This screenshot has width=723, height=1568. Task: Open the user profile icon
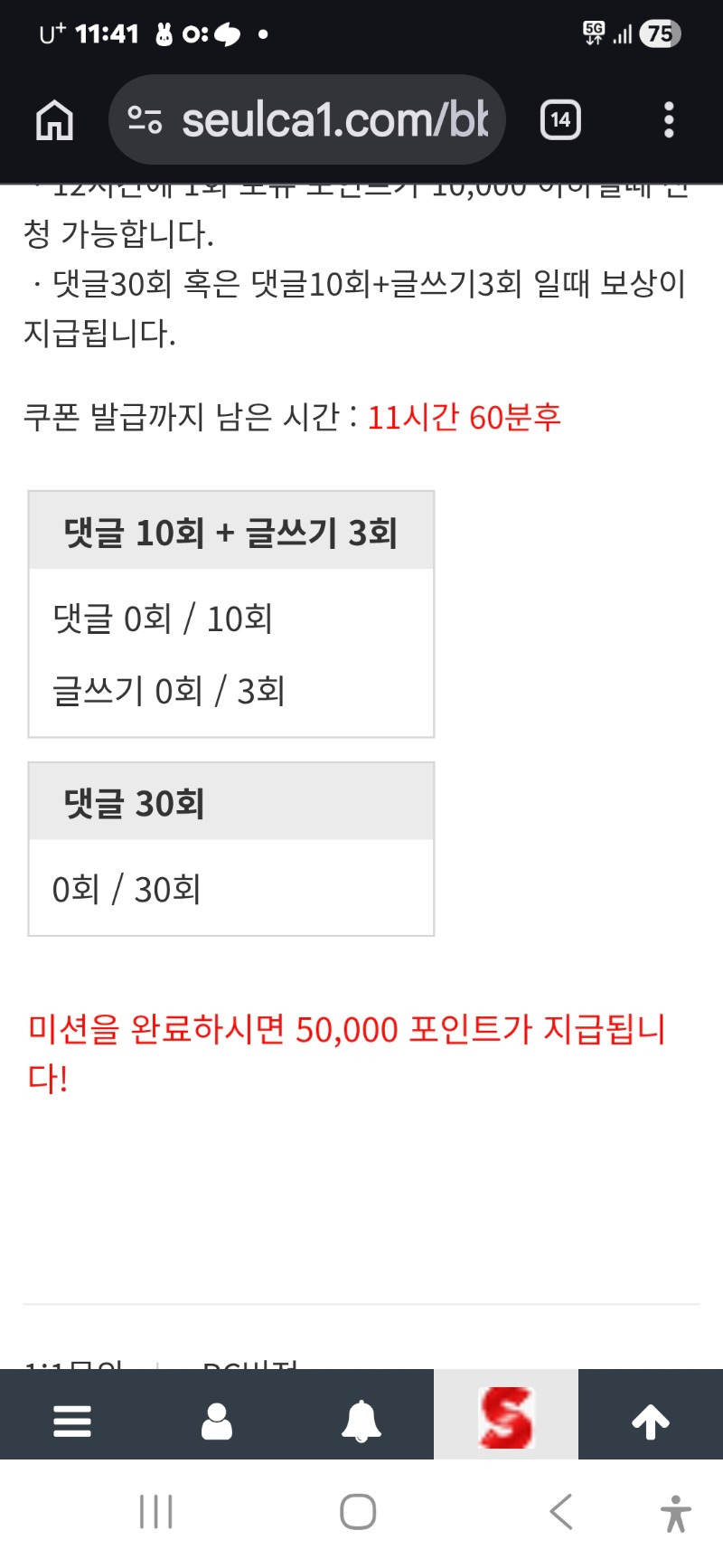217,1421
